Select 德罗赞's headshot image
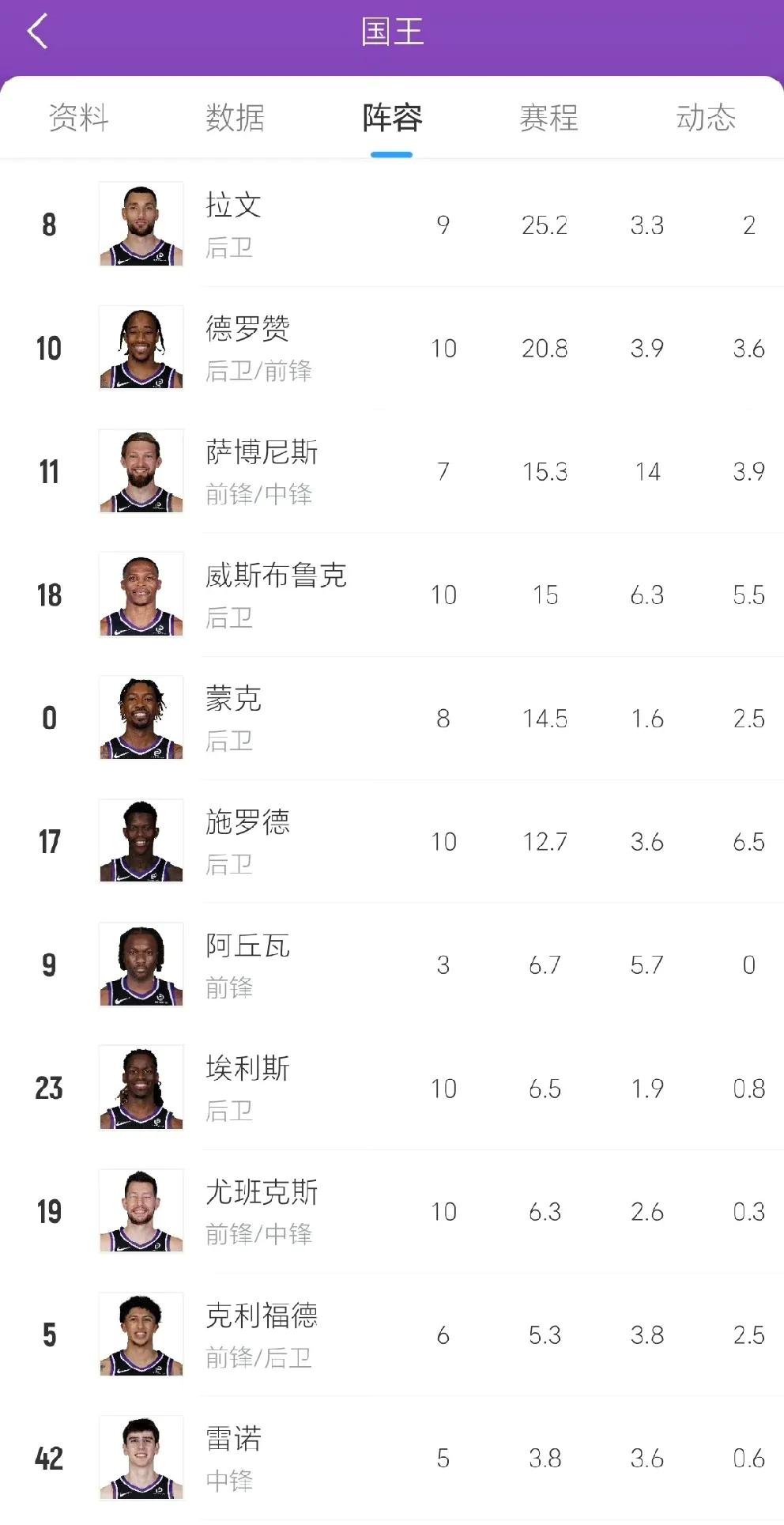The height and width of the screenshot is (1525, 784). [141, 348]
